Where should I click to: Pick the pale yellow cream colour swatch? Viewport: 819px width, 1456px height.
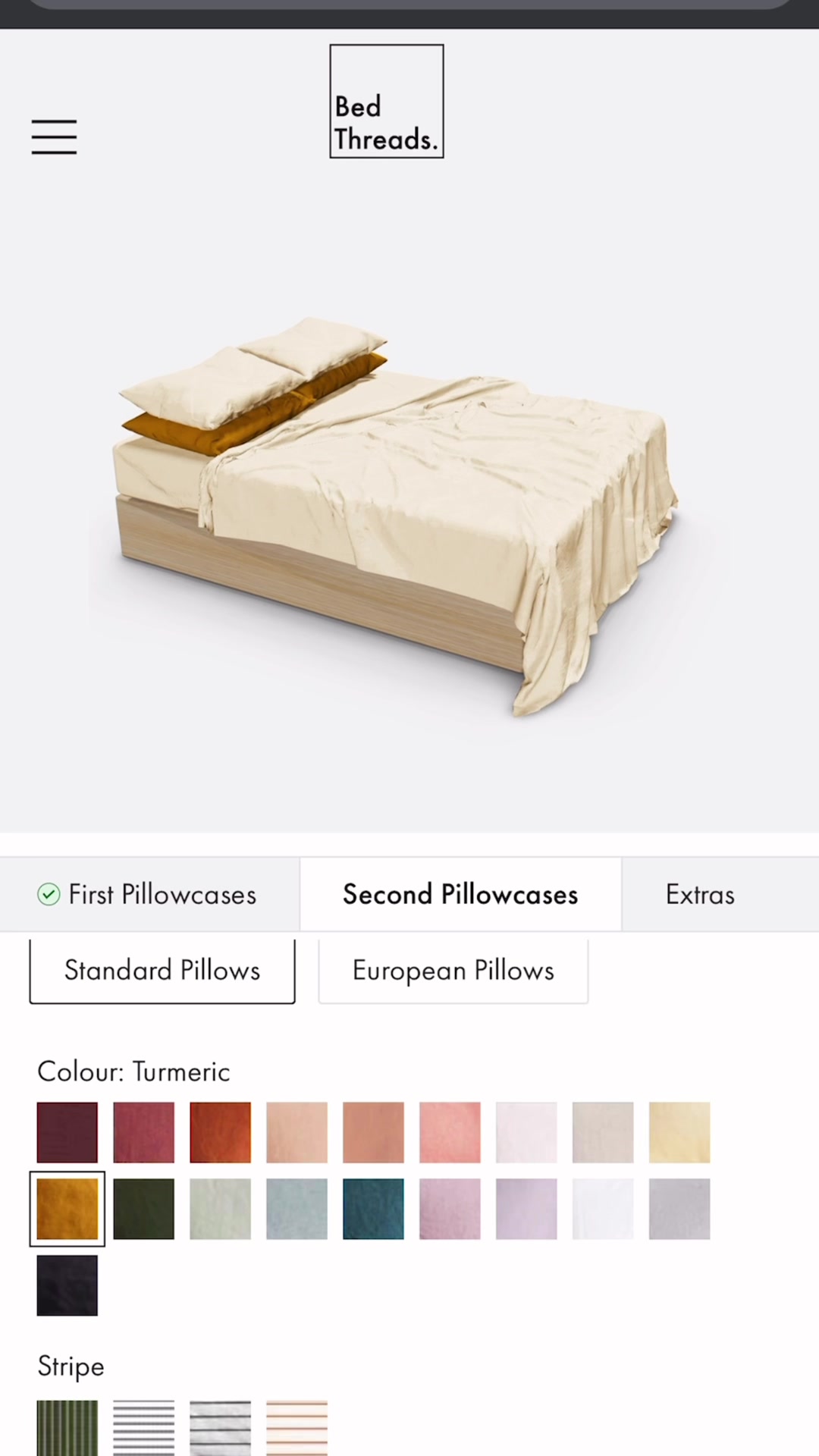coord(679,1132)
